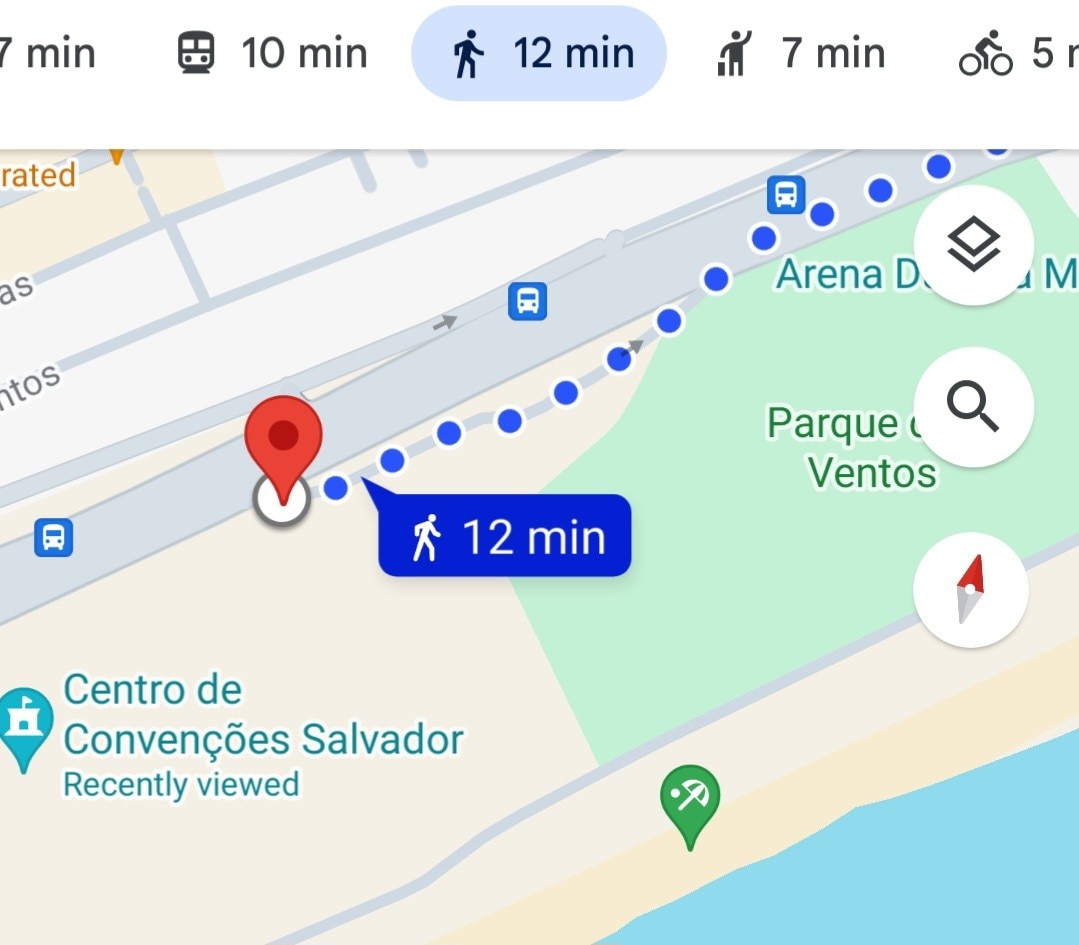
Task: Reset map orientation with the compass
Action: pos(970,590)
